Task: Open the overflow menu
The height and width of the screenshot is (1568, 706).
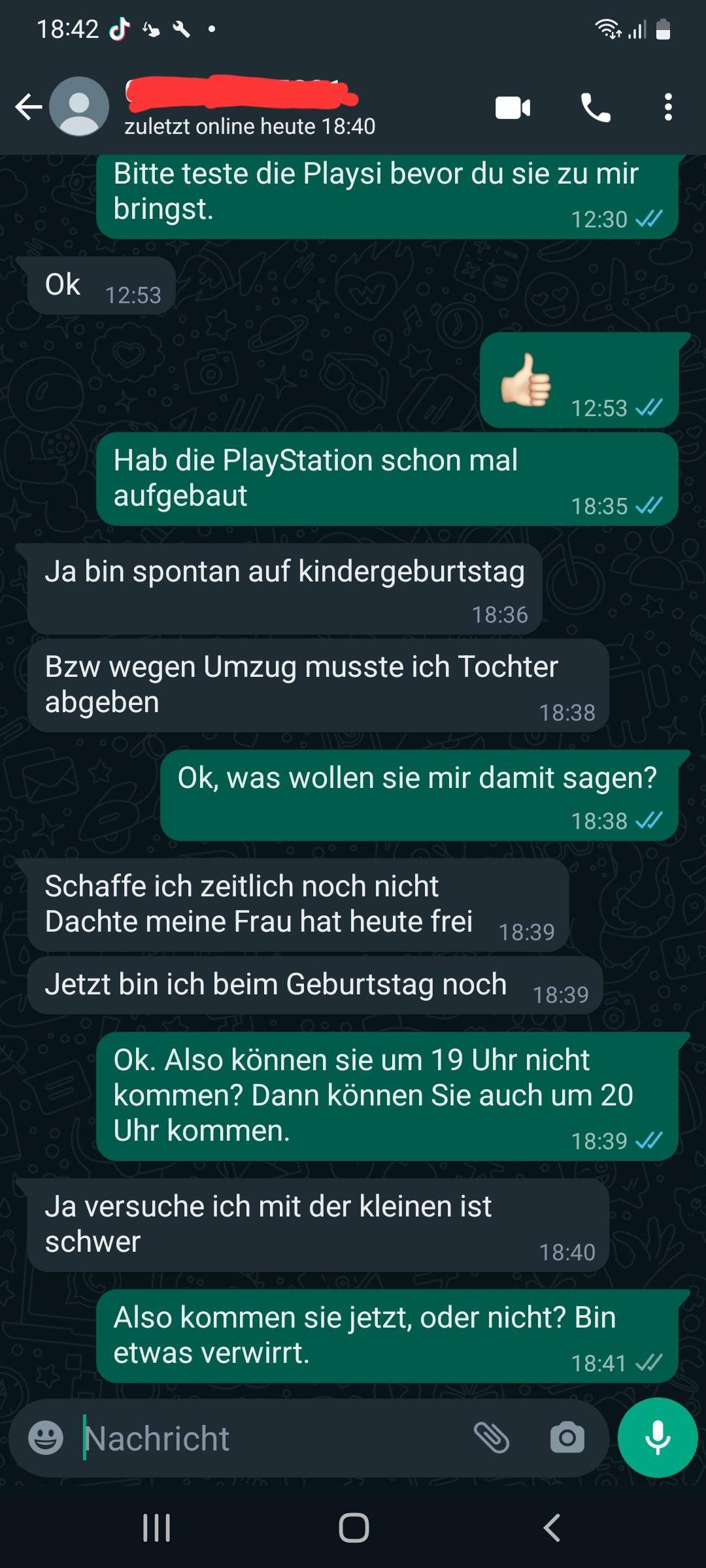Action: [667, 107]
